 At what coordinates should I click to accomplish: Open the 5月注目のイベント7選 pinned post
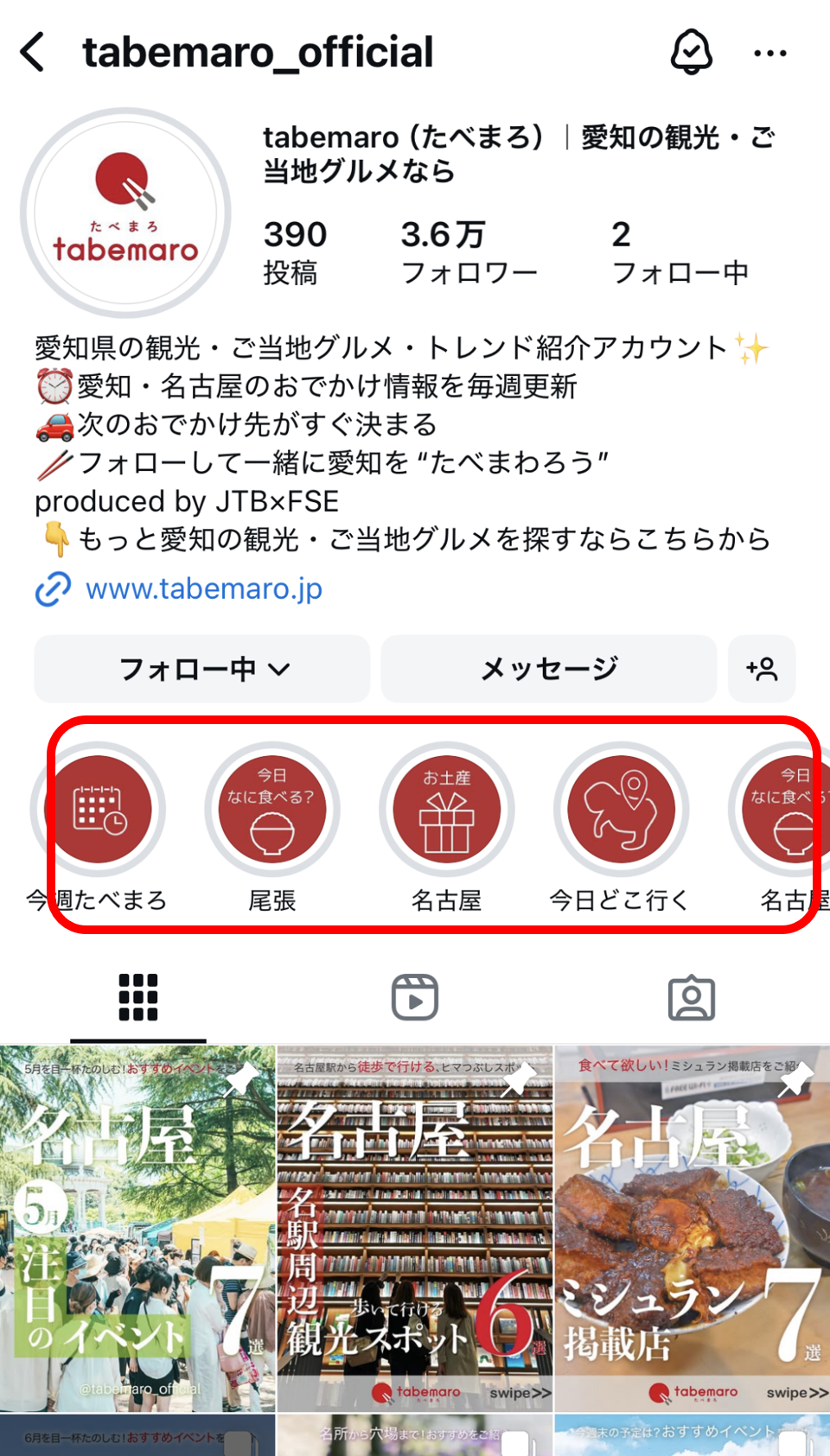coord(137,1227)
